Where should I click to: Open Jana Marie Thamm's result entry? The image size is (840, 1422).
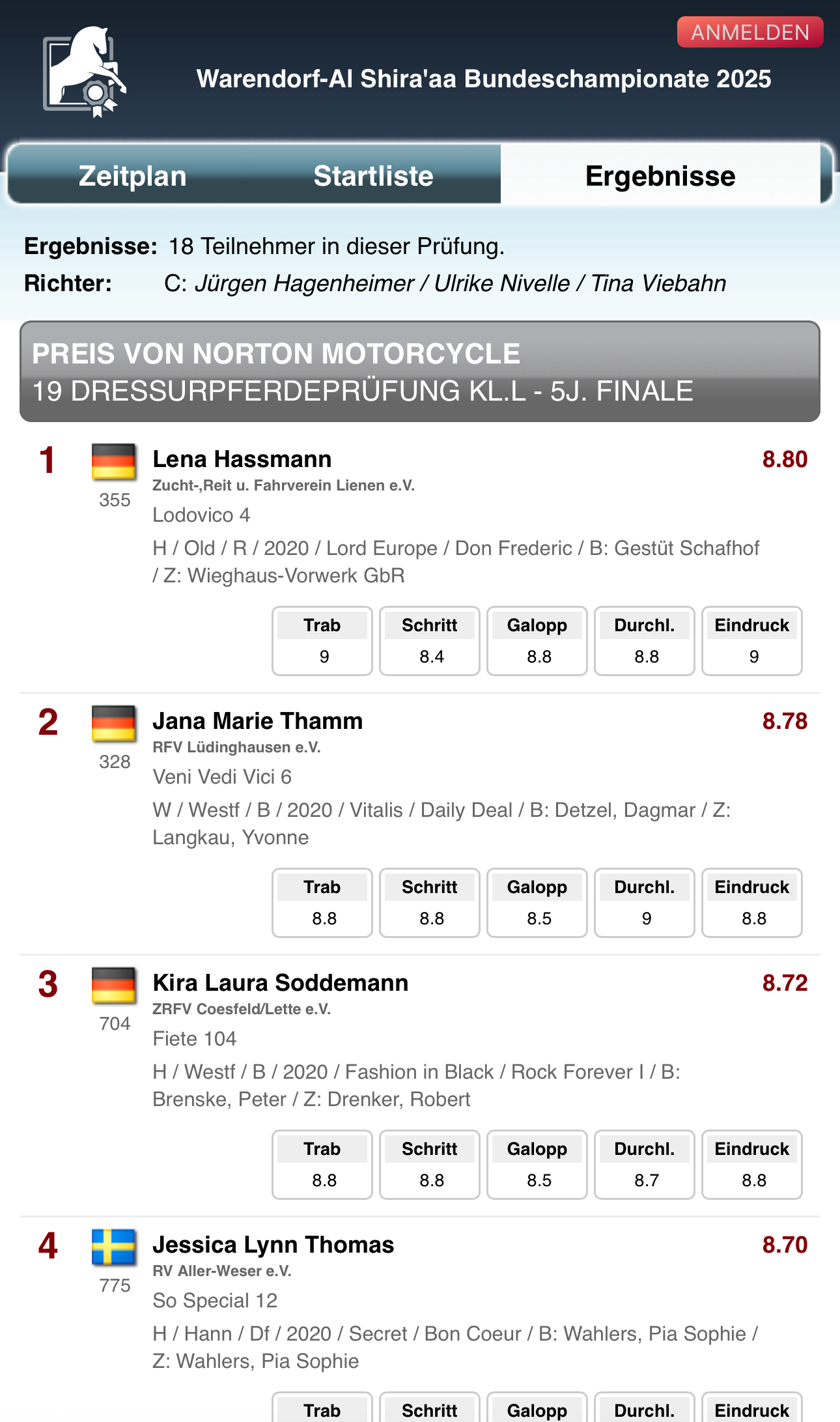click(x=257, y=721)
